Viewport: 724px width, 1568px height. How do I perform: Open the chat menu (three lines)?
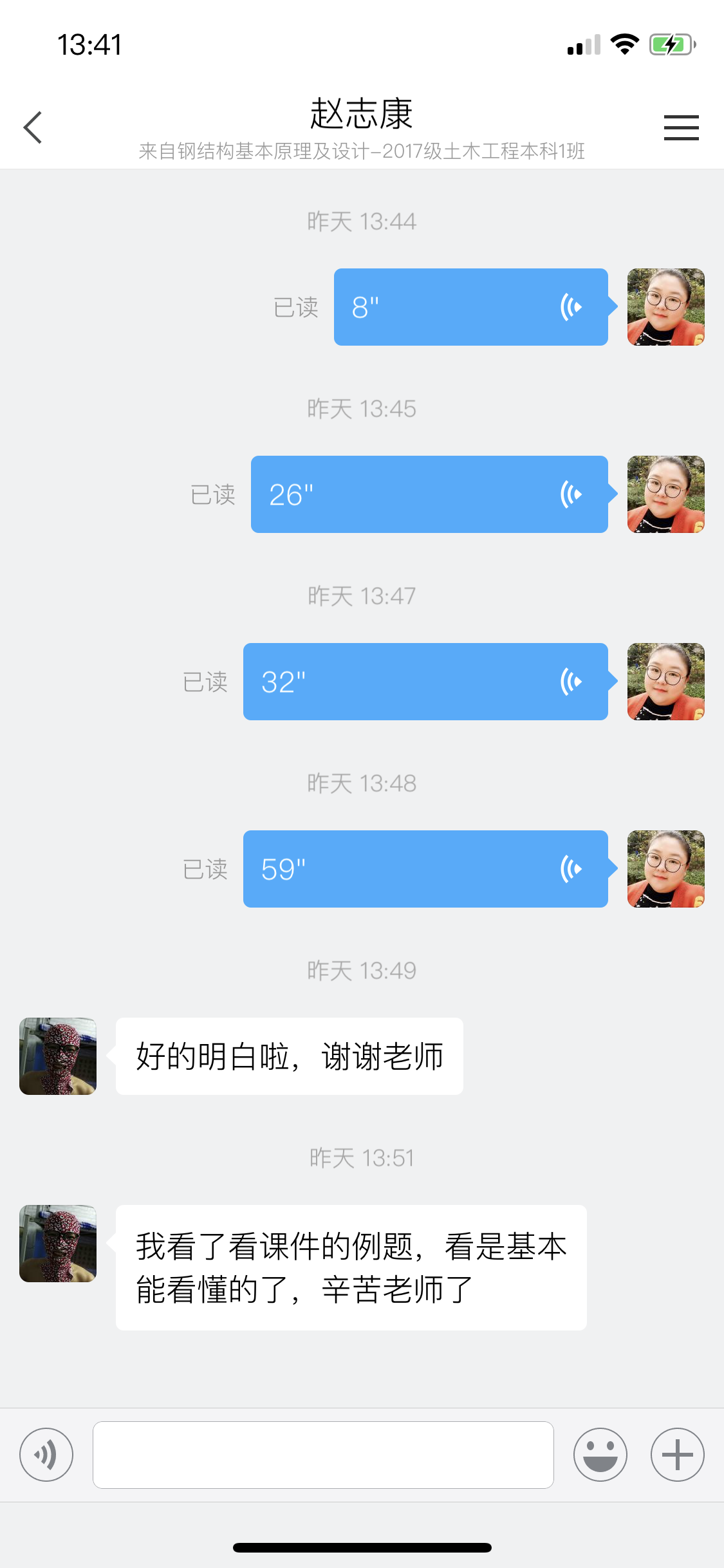[681, 127]
